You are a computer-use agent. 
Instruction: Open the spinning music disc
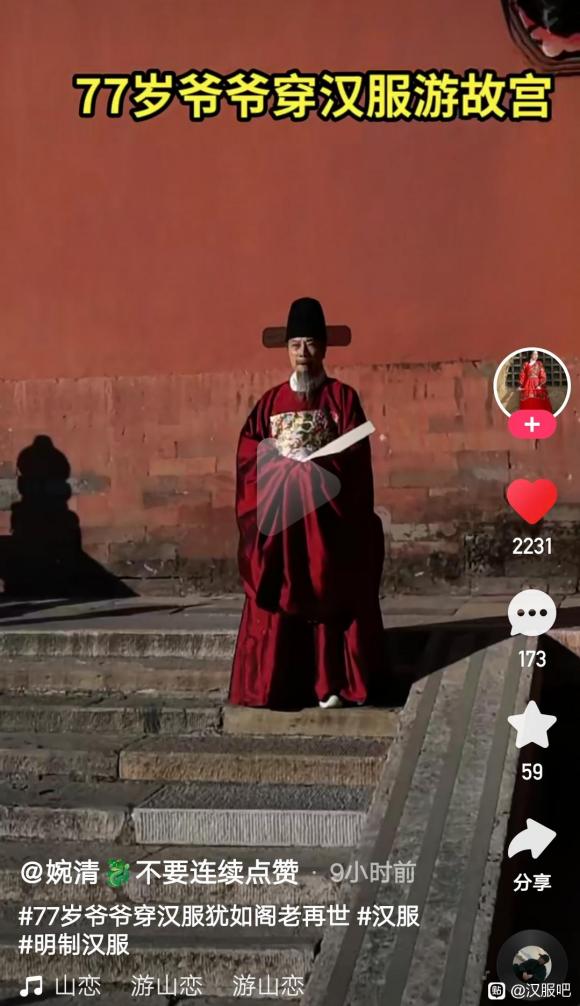[x=532, y=966]
